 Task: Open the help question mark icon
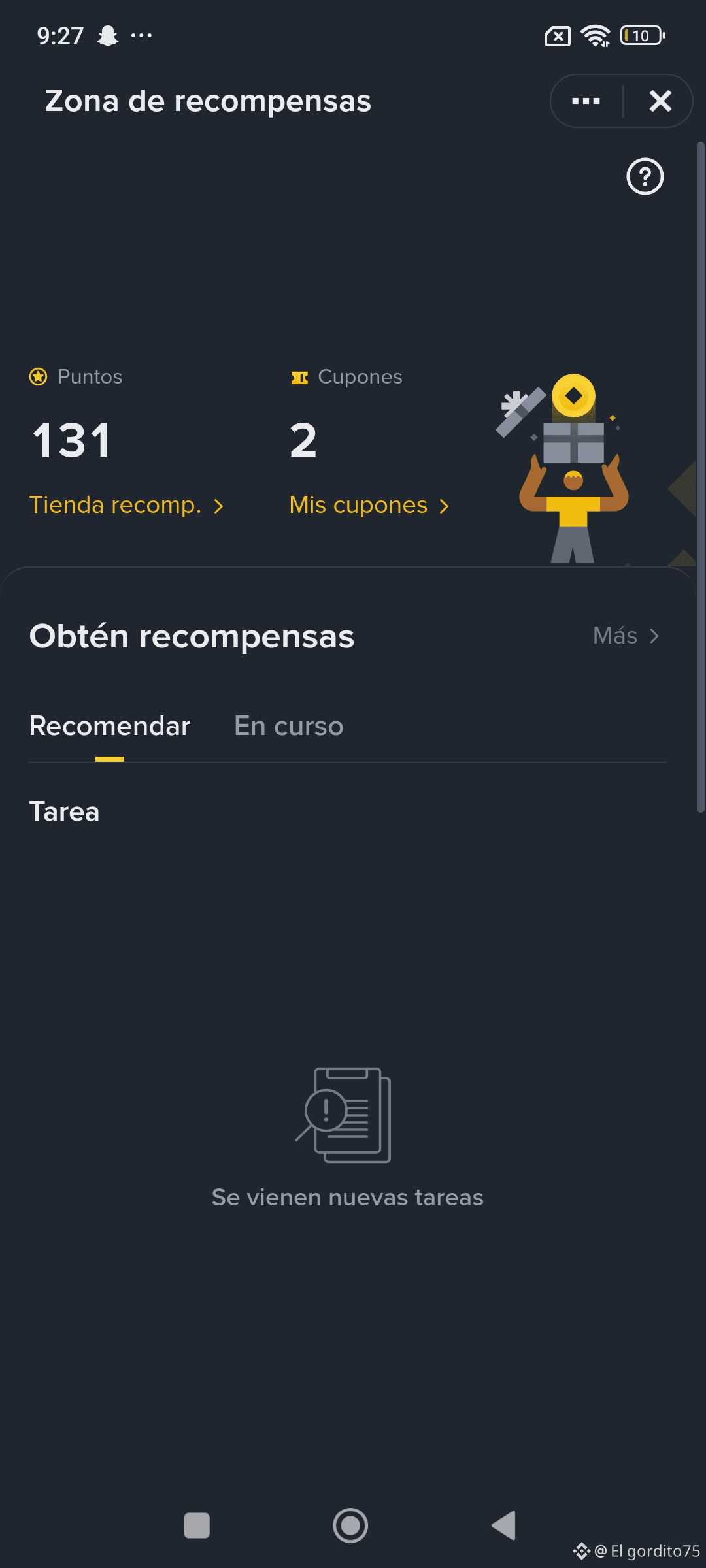[x=645, y=176]
